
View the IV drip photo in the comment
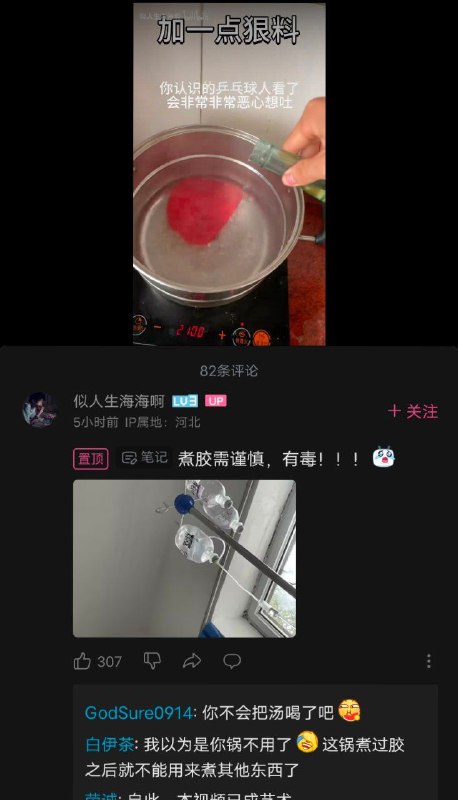[x=184, y=559]
